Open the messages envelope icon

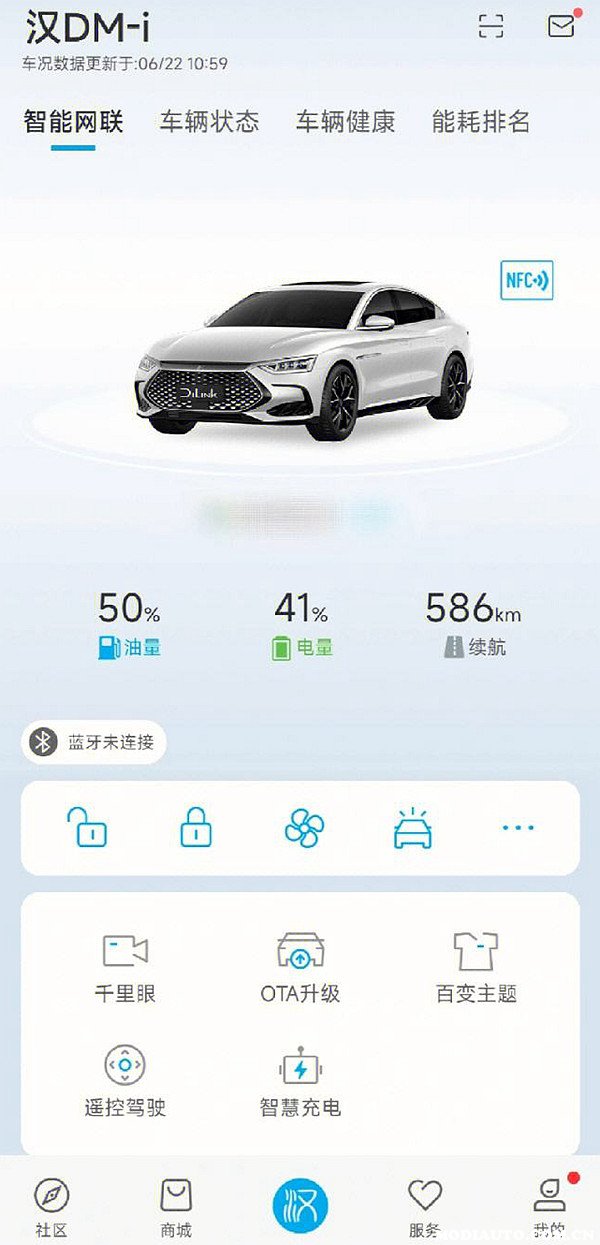[x=562, y=26]
